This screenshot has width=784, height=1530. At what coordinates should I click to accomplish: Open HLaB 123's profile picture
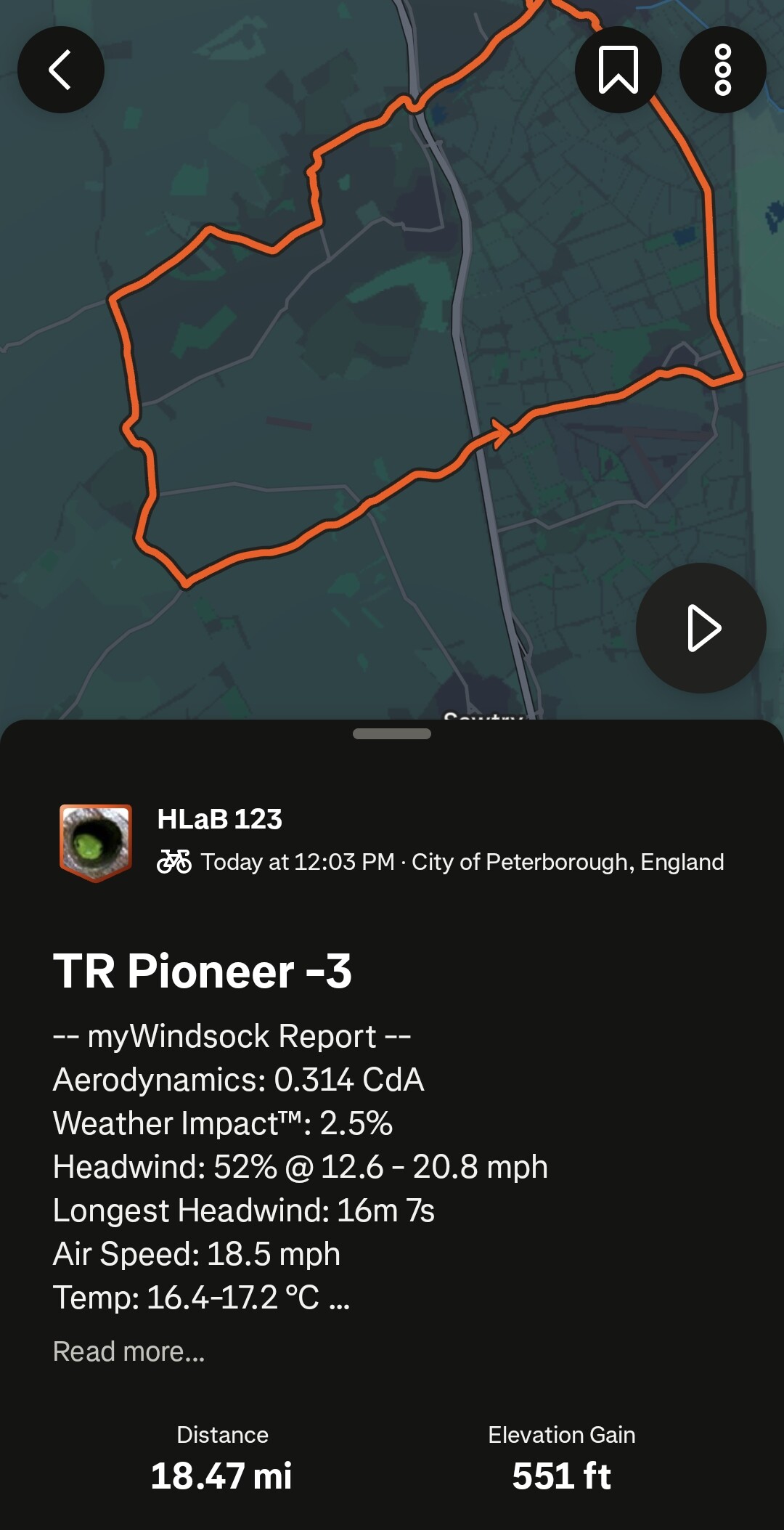coord(96,842)
